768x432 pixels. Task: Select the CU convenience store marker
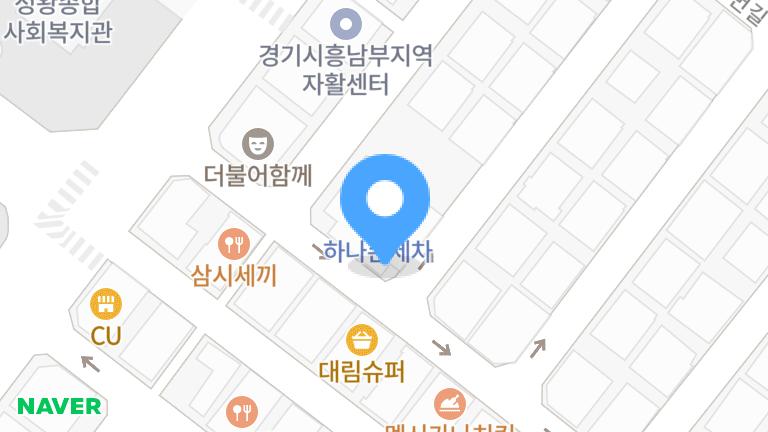pyautogui.click(x=105, y=303)
